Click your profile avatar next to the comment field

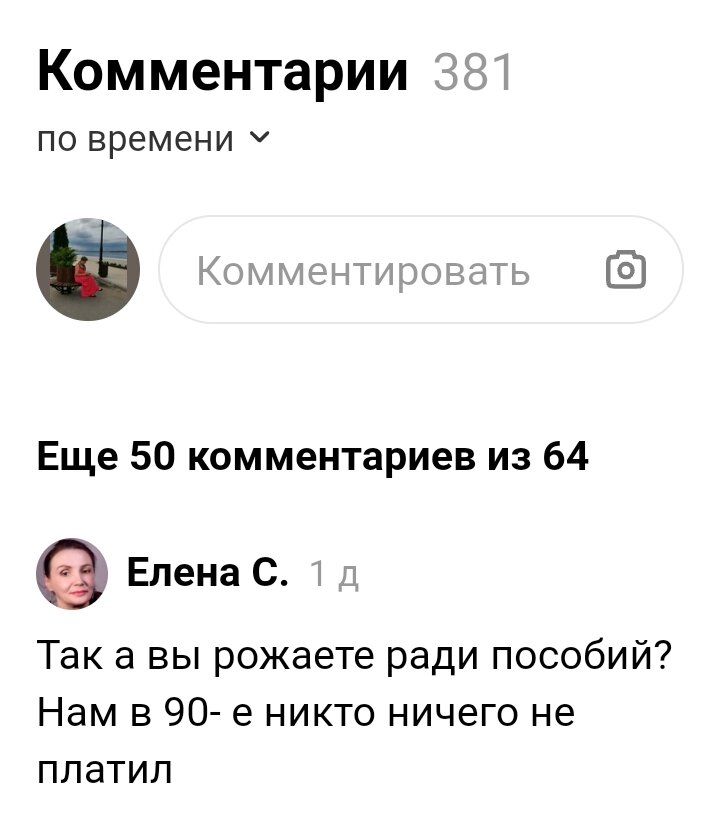tap(88, 269)
